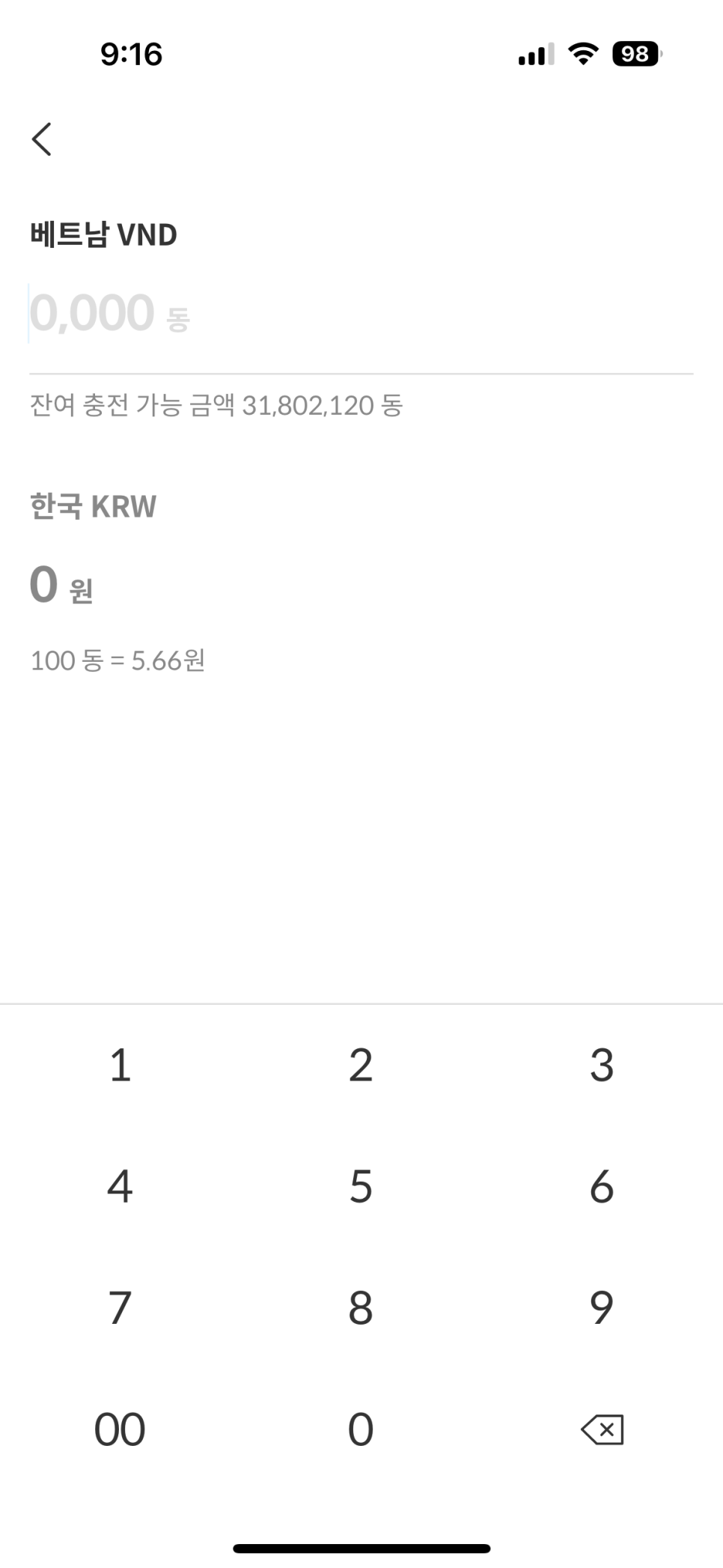Select the 4 key

[120, 1187]
